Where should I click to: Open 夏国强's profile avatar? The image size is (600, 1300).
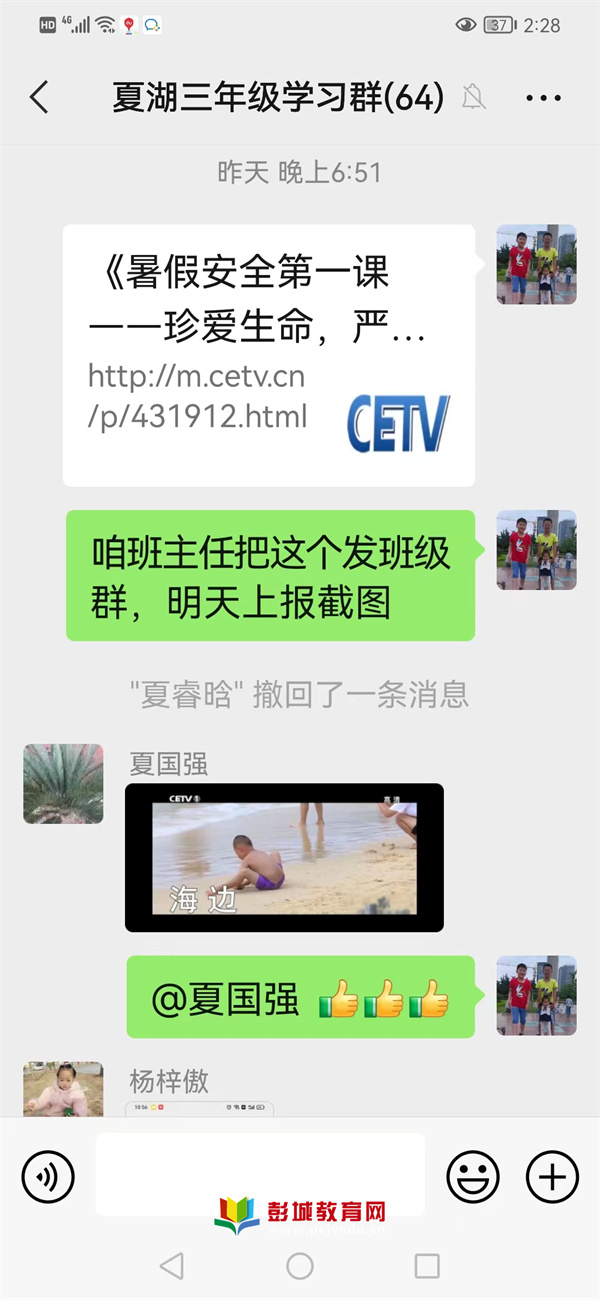[63, 784]
